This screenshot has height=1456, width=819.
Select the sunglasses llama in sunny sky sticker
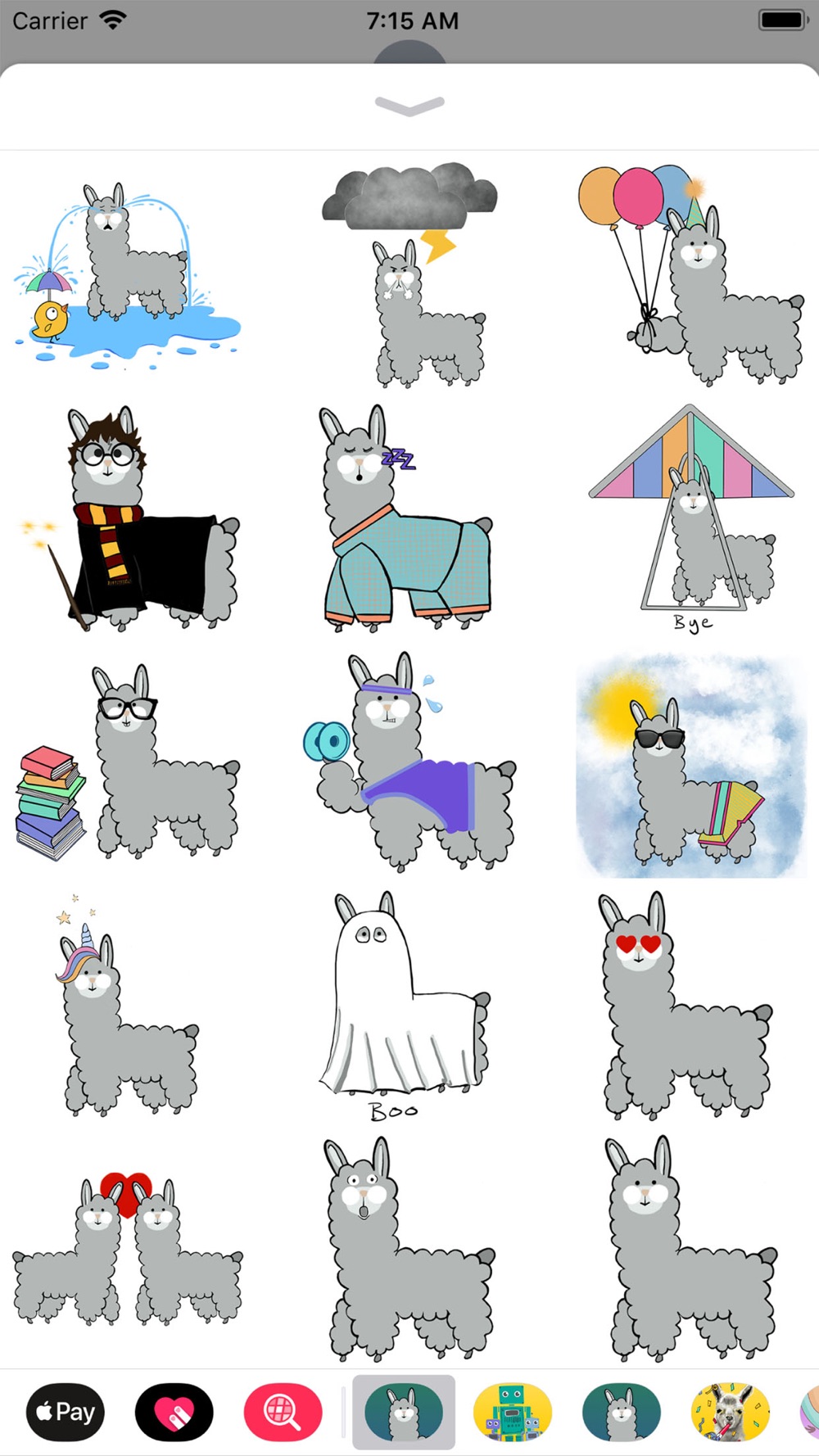[x=691, y=766]
